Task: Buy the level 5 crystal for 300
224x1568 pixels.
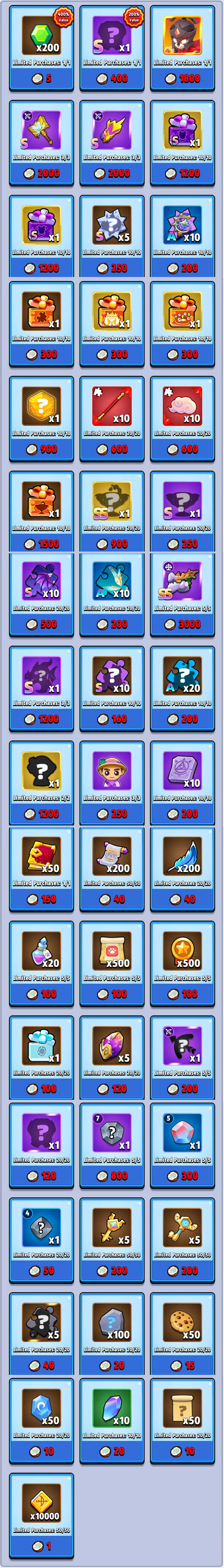Action: (182, 1145)
